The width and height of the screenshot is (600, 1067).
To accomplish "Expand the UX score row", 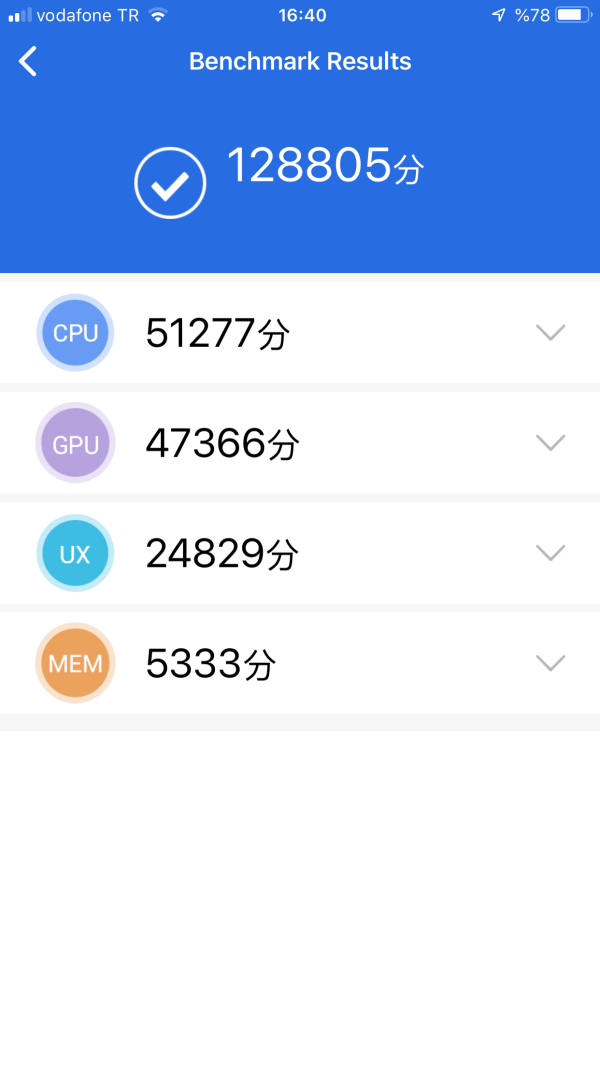I will point(550,553).
